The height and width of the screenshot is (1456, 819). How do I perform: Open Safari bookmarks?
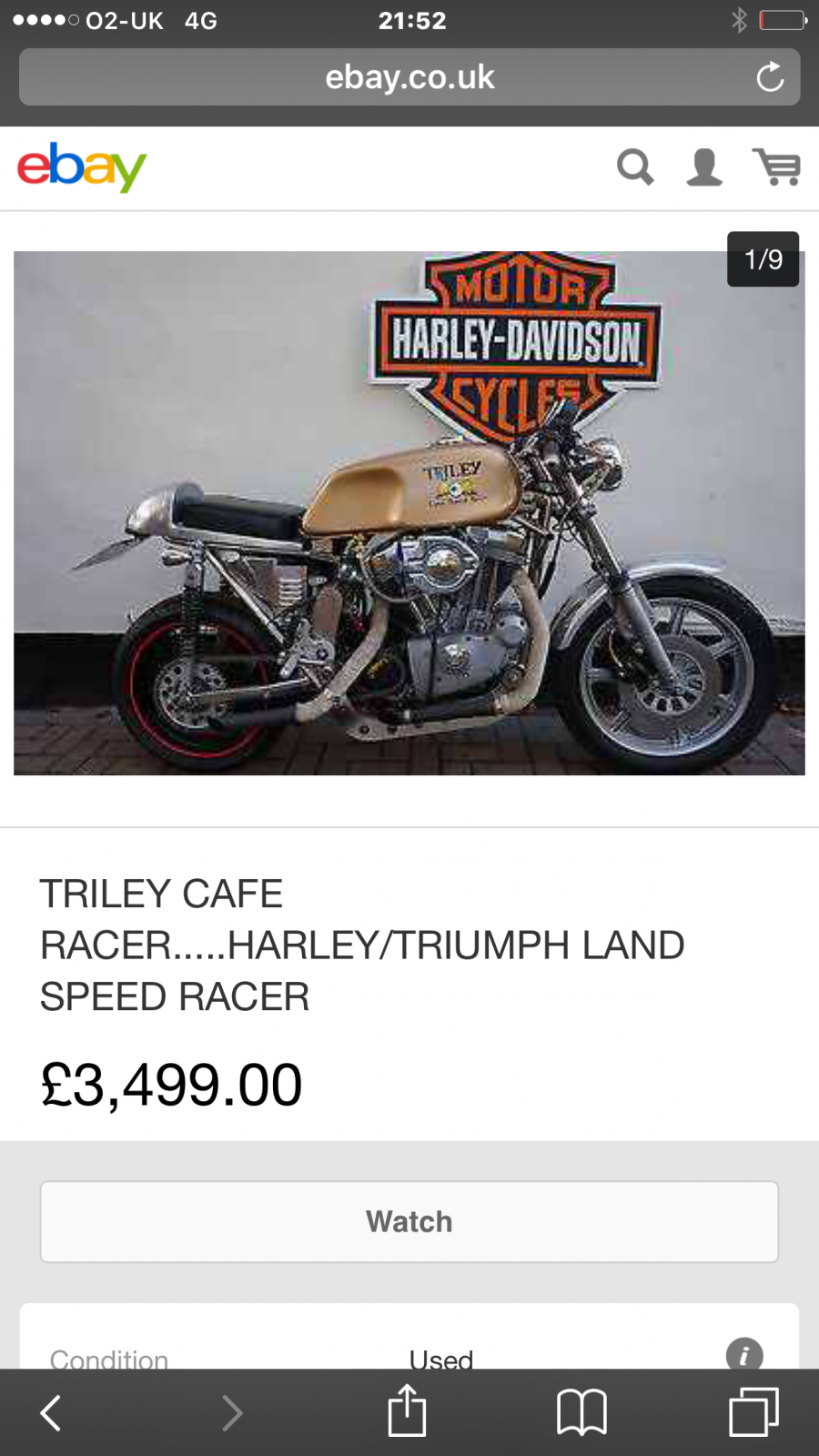[x=581, y=1412]
